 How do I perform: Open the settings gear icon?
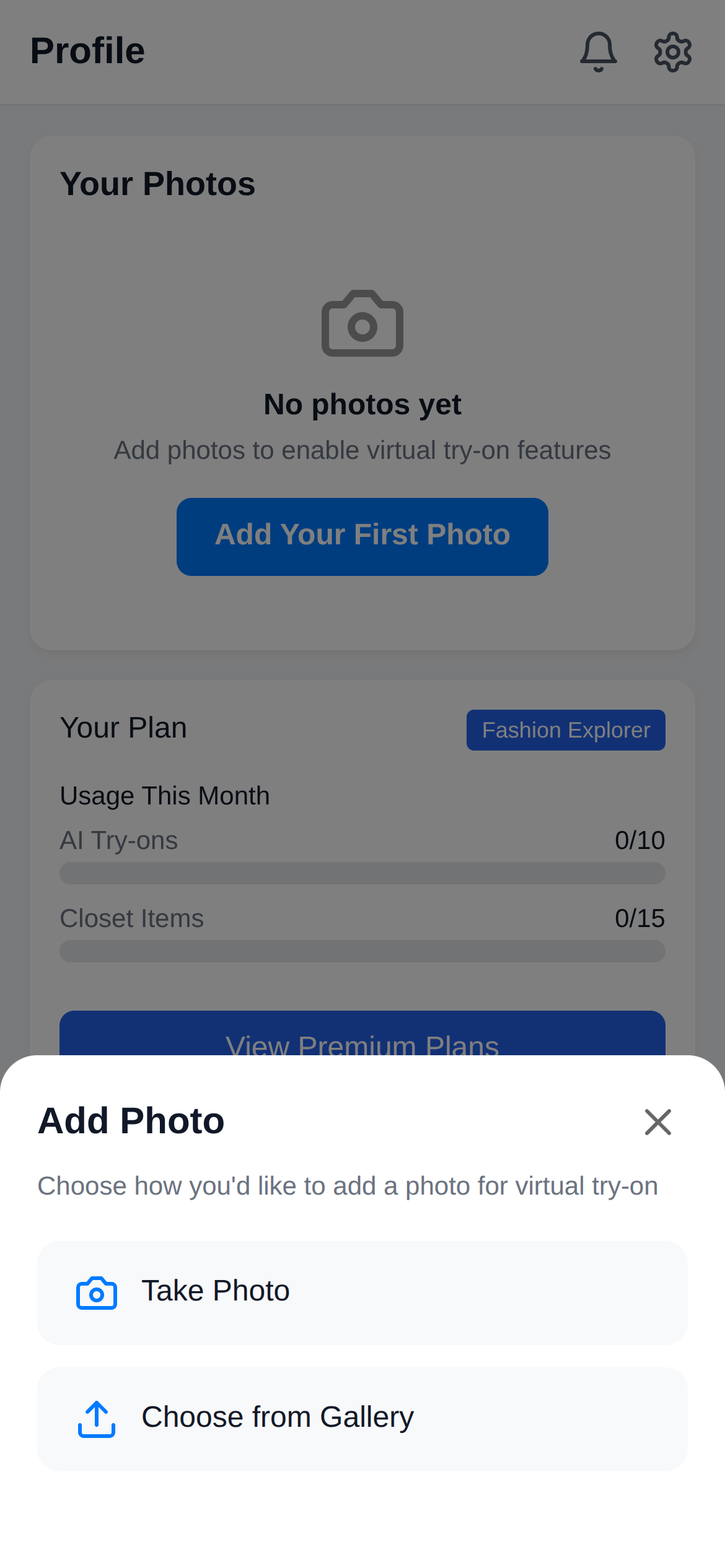(x=672, y=51)
